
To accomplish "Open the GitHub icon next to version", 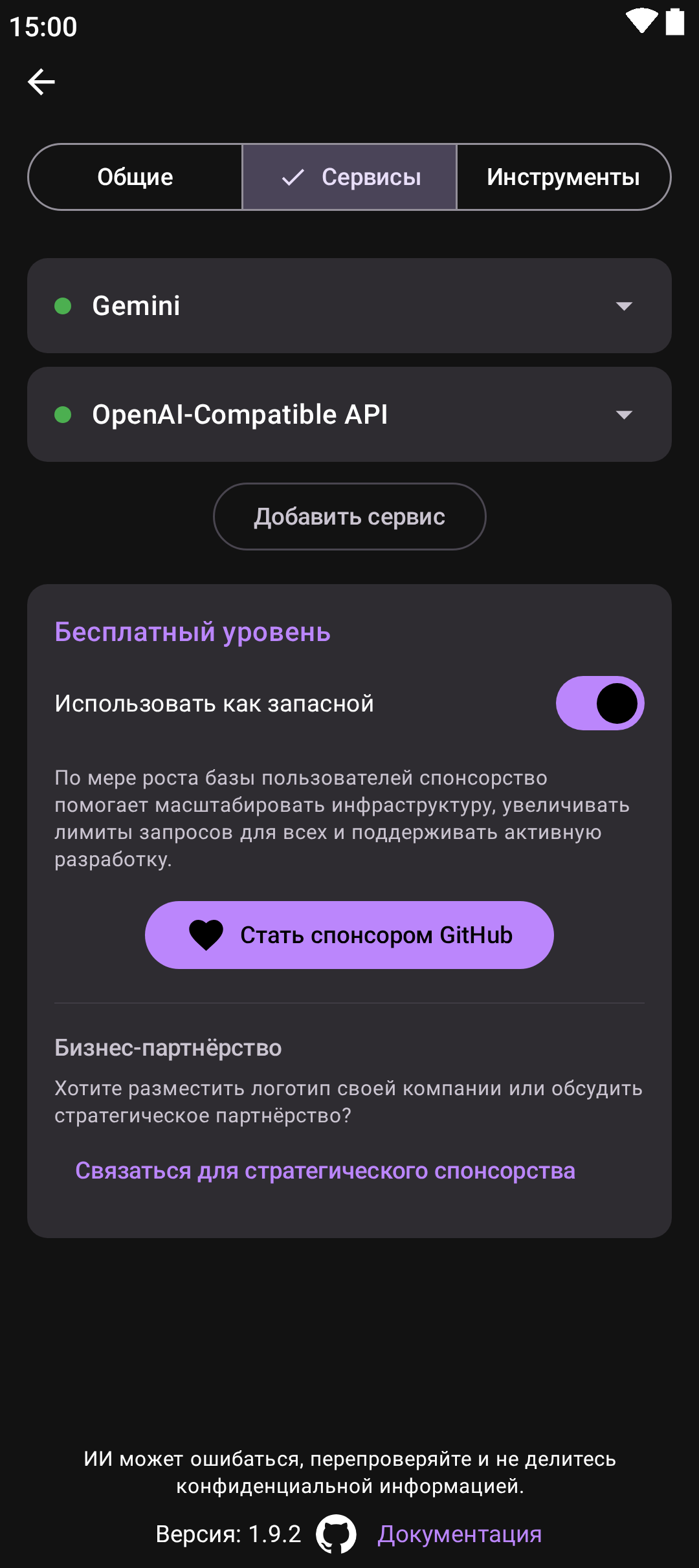I will [x=336, y=1534].
